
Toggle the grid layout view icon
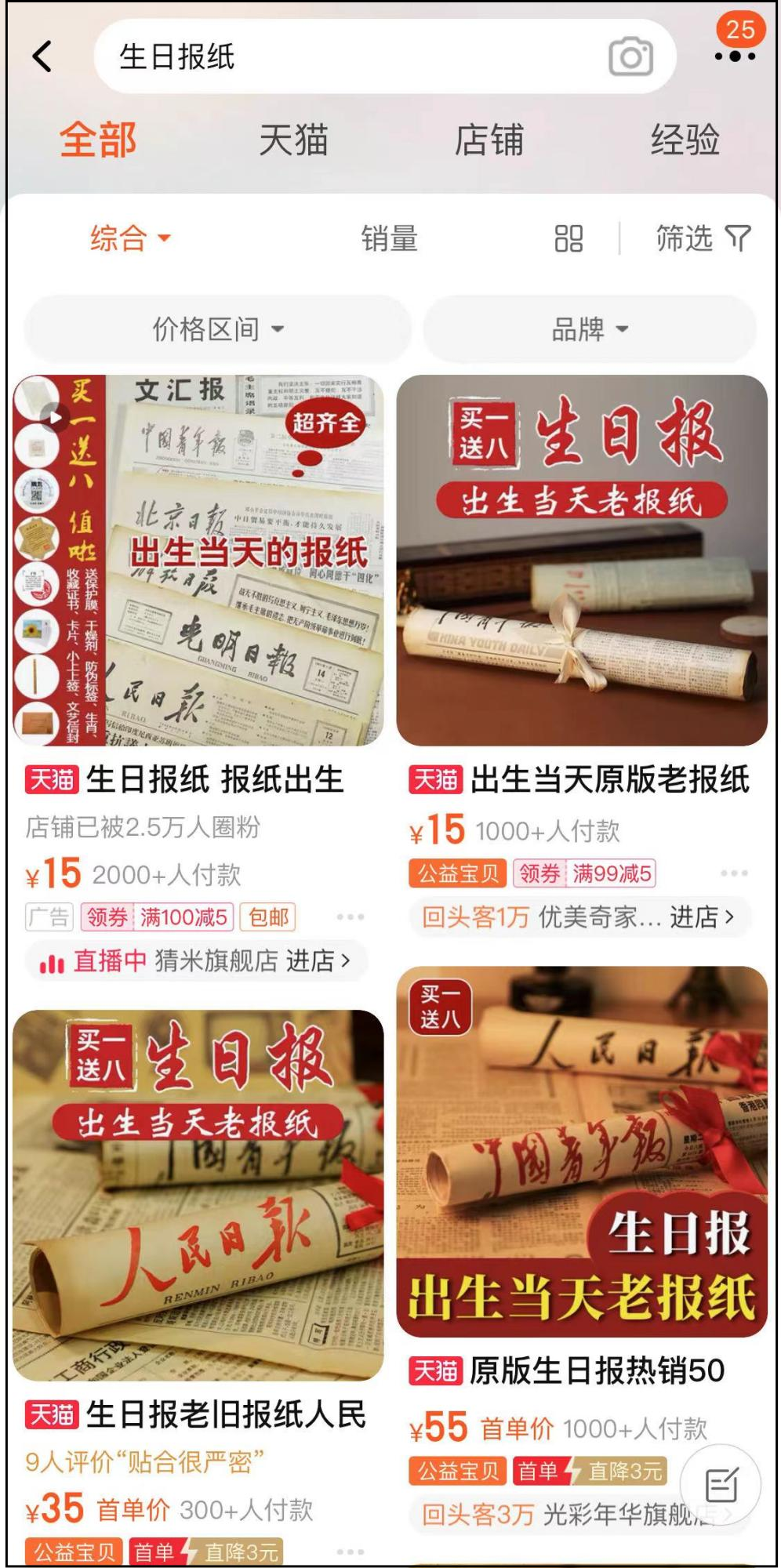568,238
